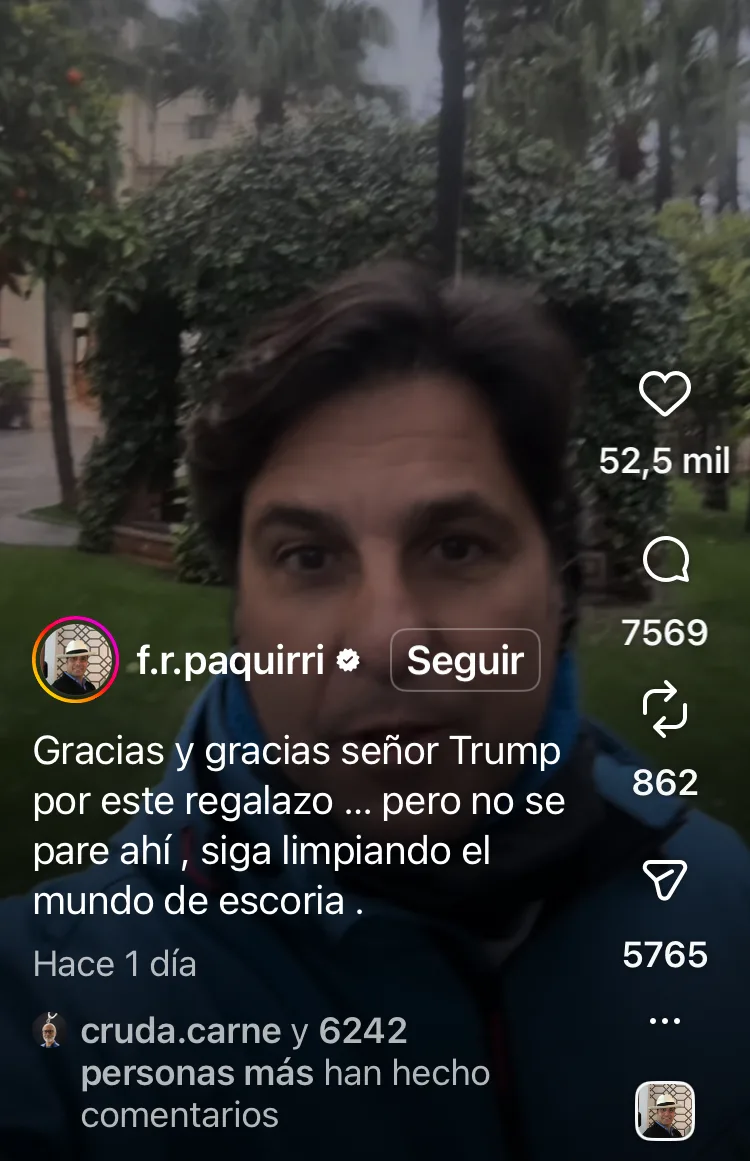
Task: Share the reel using the paper plane icon
Action: (x=666, y=880)
